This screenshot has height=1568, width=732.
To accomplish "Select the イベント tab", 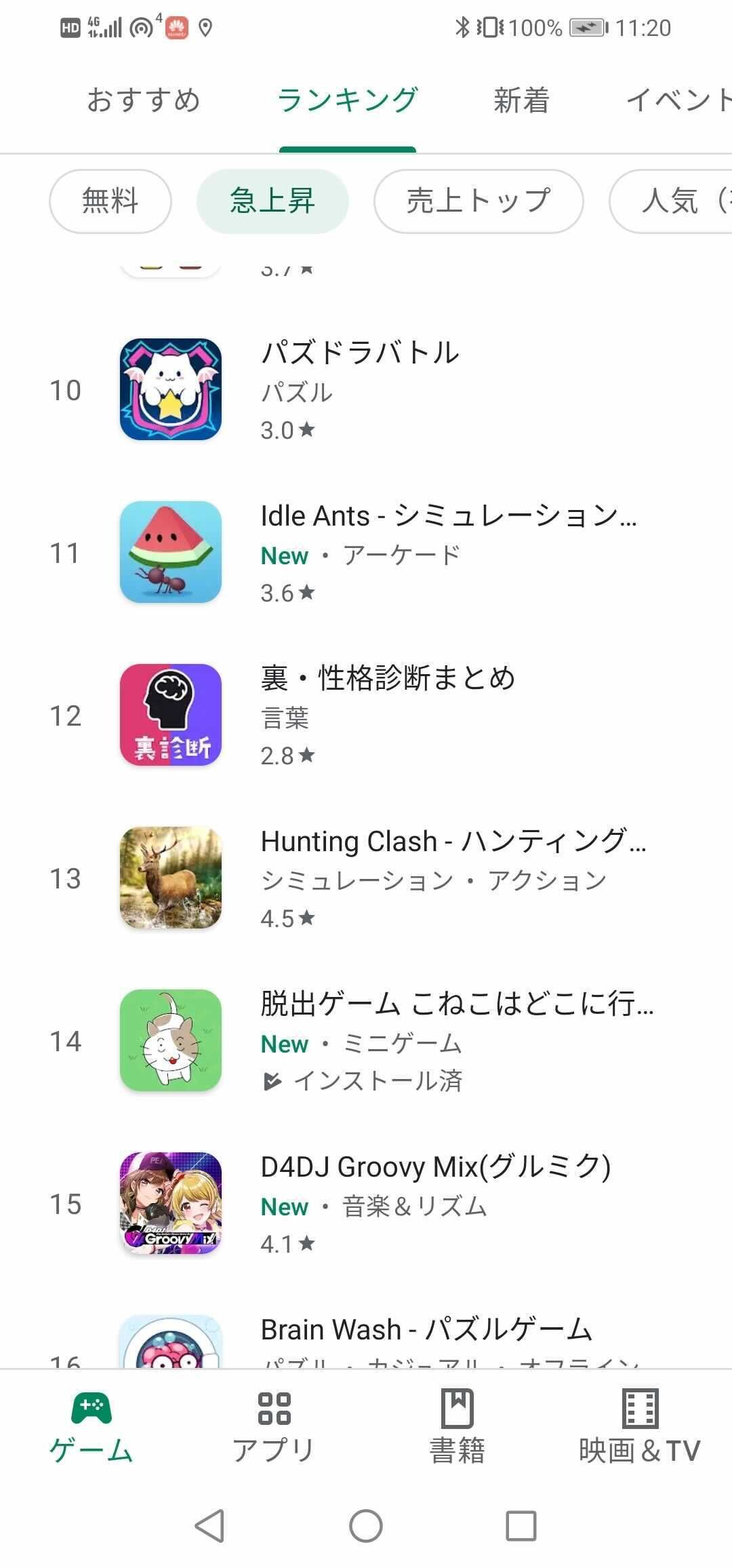I will [x=678, y=100].
